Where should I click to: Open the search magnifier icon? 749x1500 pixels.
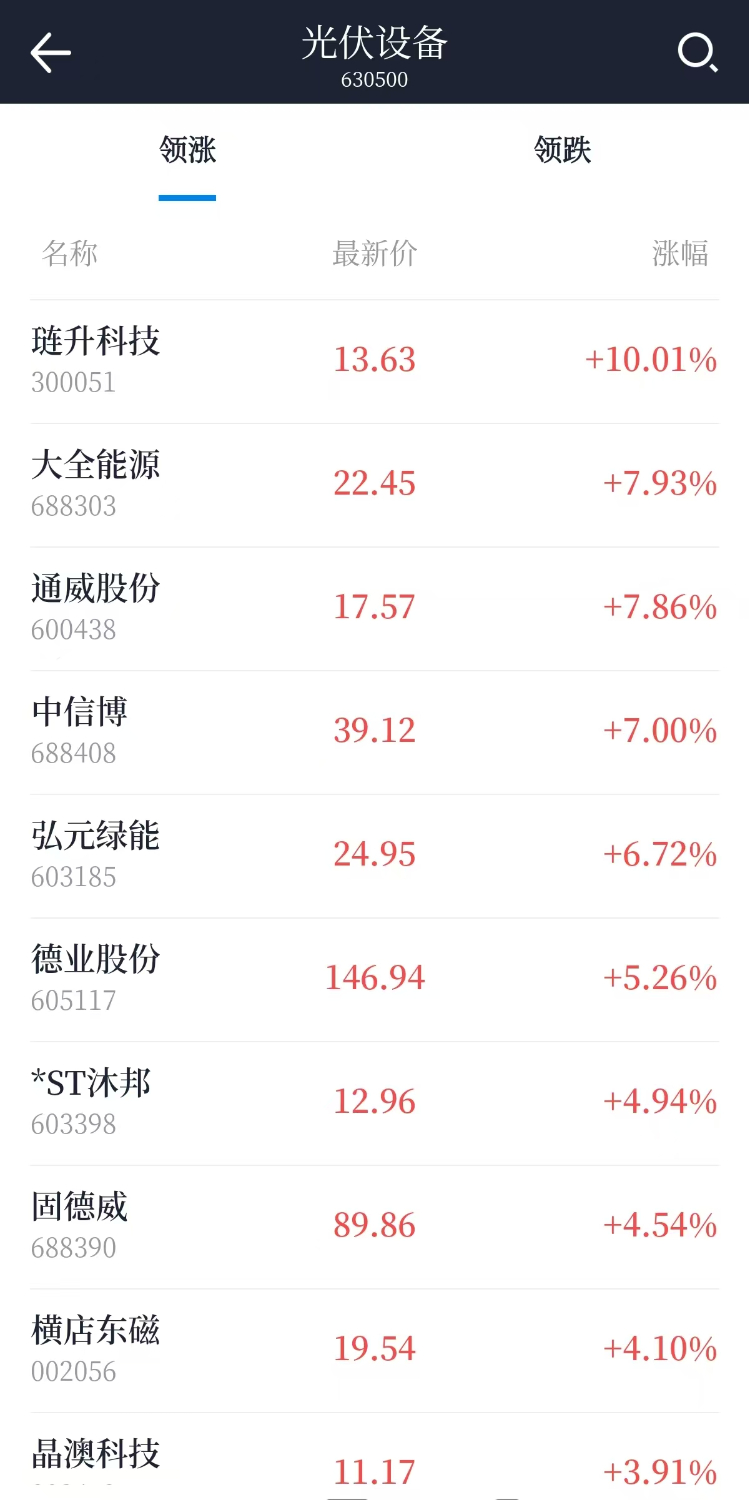coord(697,52)
